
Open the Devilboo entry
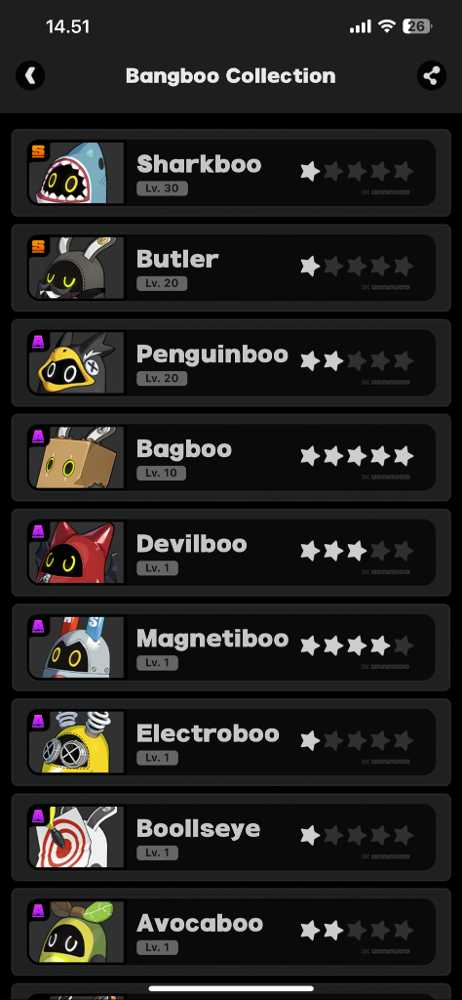click(231, 552)
